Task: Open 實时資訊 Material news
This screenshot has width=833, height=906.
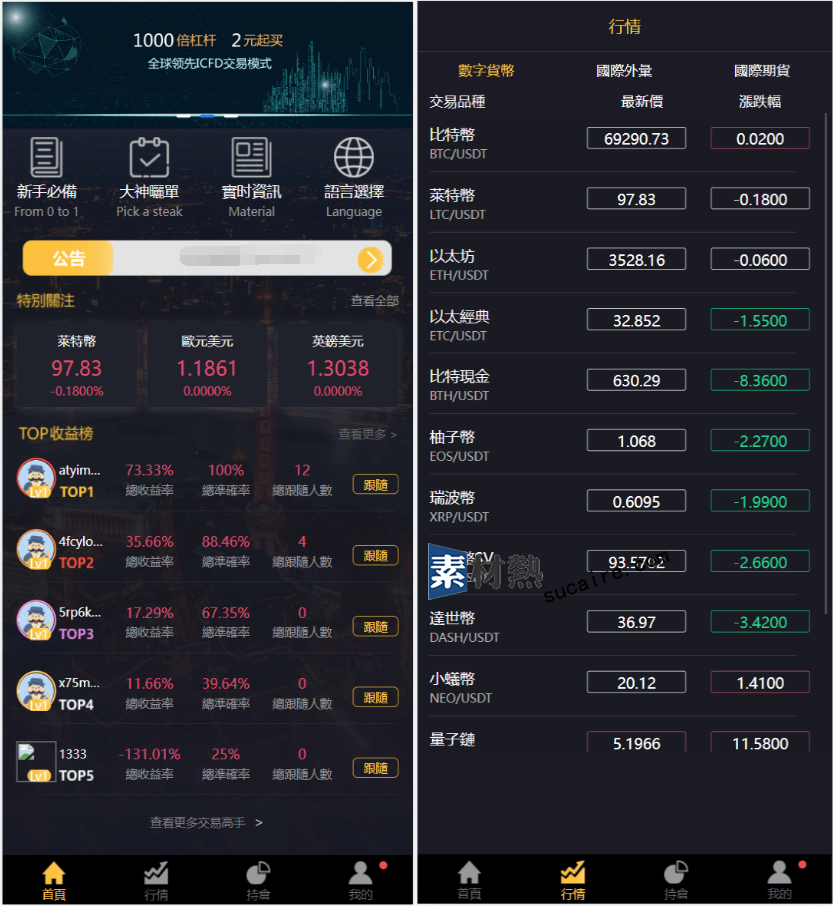Action: (x=251, y=177)
